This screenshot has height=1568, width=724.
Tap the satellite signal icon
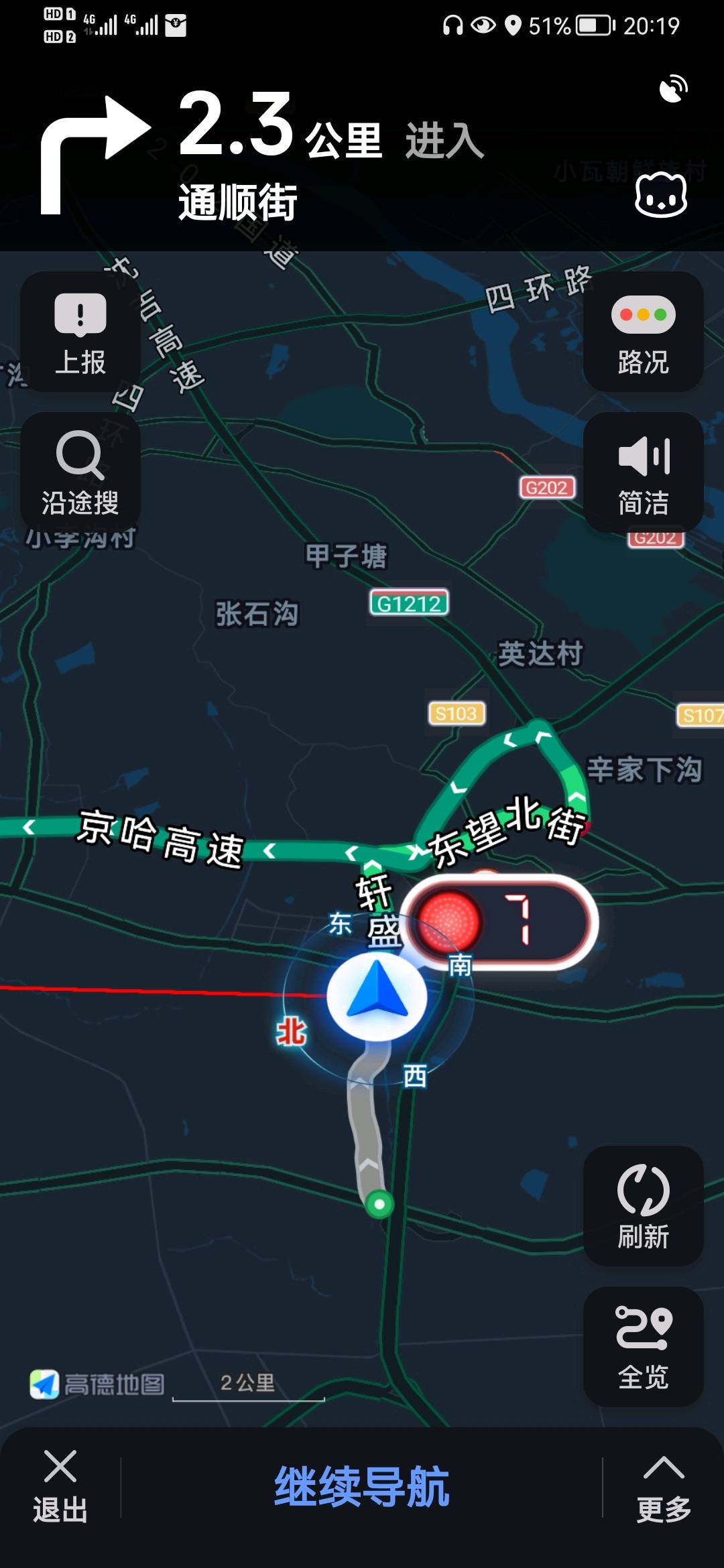673,88
